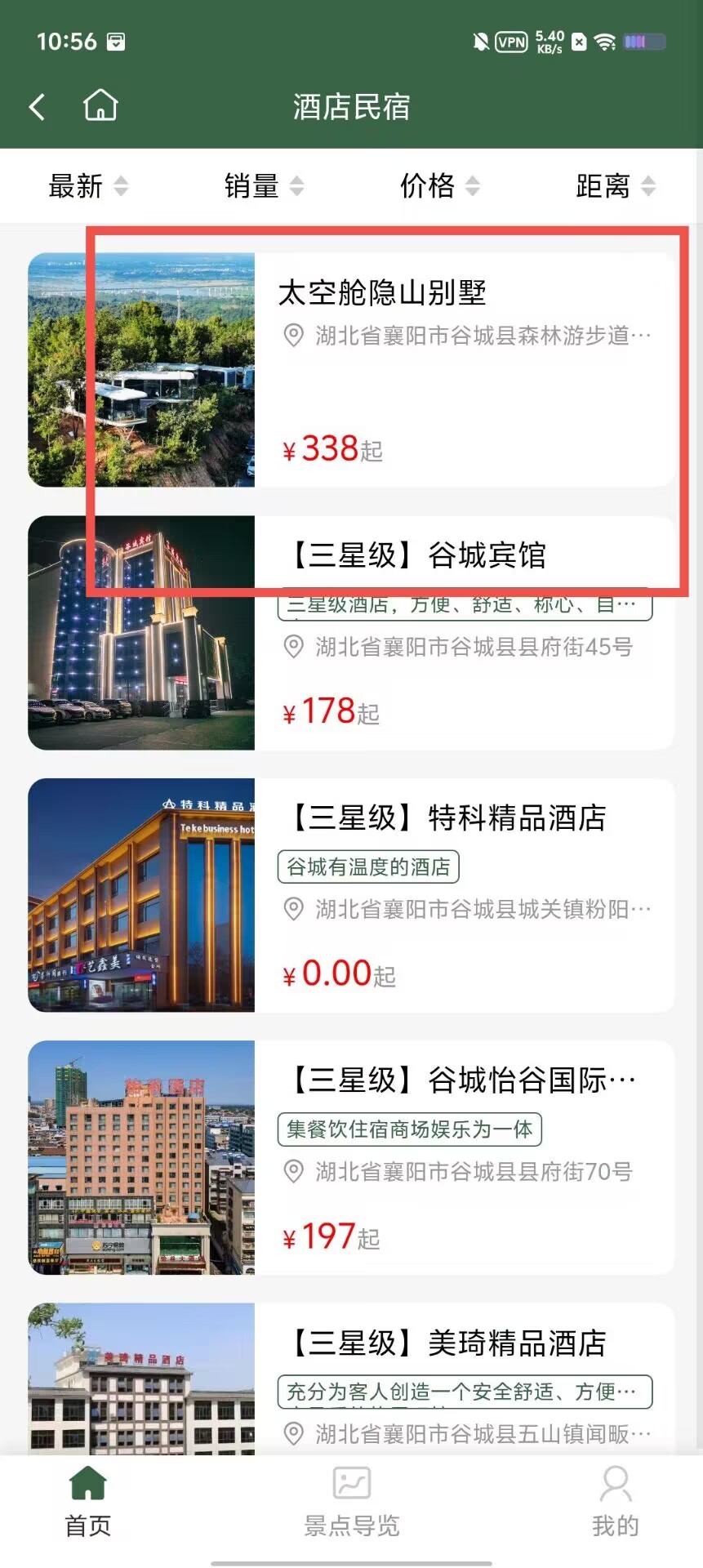The image size is (703, 1568).
Task: Tap the home icon in the header
Action: point(100,105)
